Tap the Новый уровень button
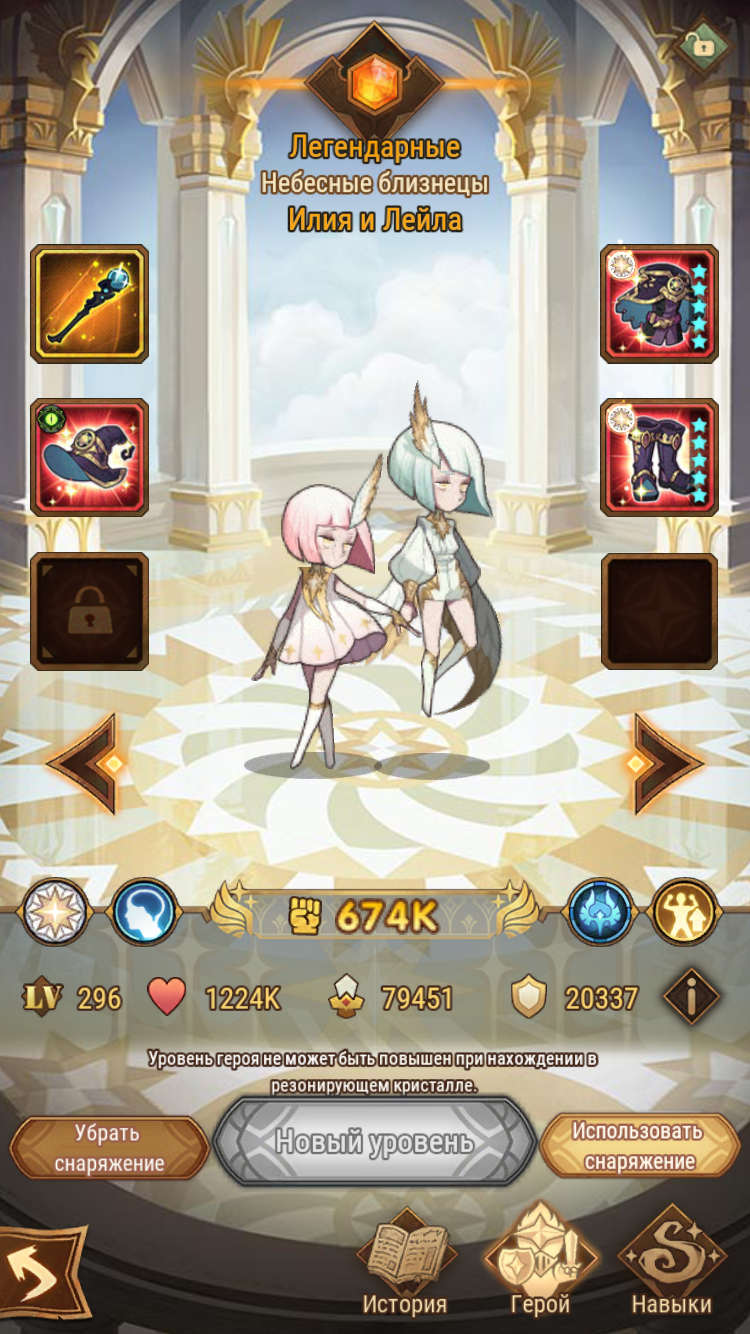Image resolution: width=750 pixels, height=1334 pixels. click(375, 1142)
